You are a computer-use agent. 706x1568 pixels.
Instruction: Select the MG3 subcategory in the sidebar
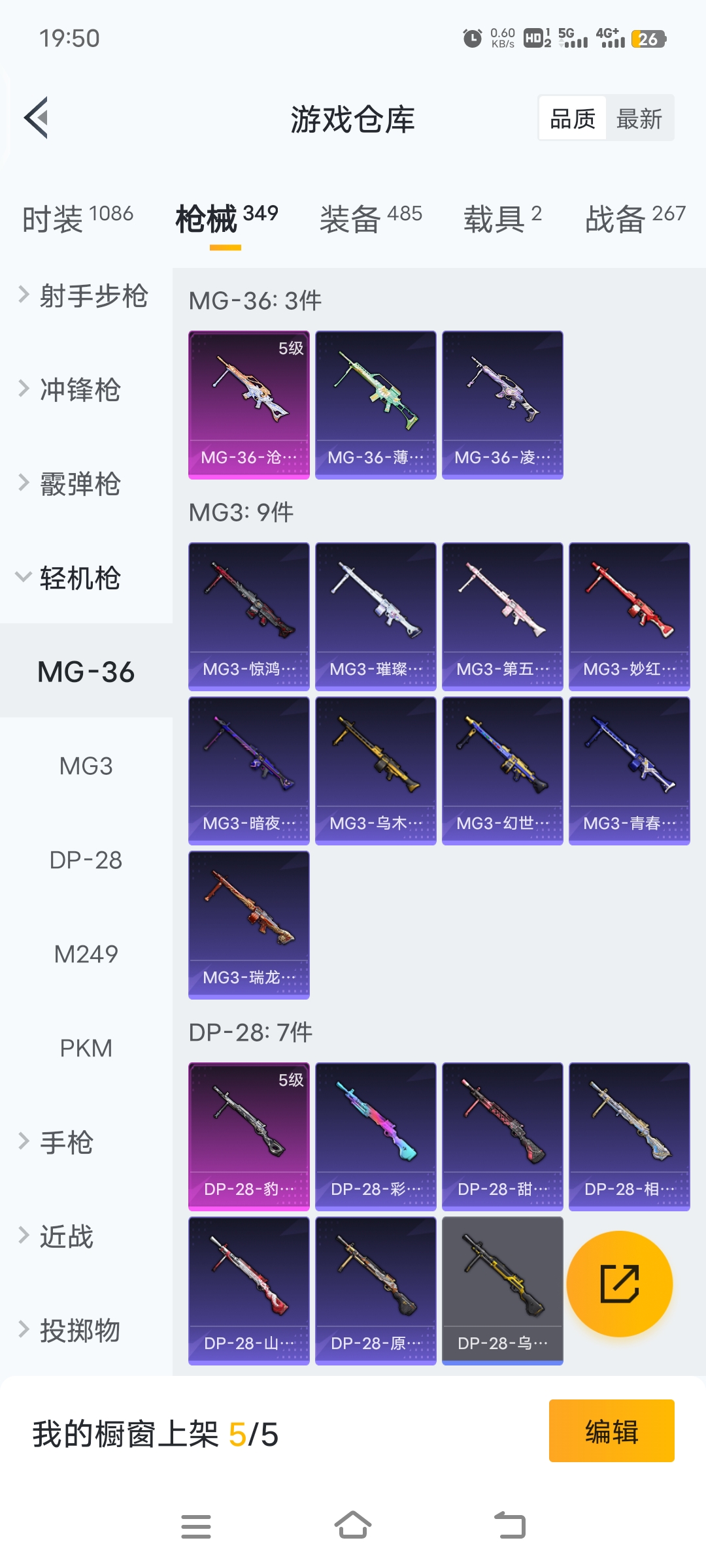coord(86,766)
